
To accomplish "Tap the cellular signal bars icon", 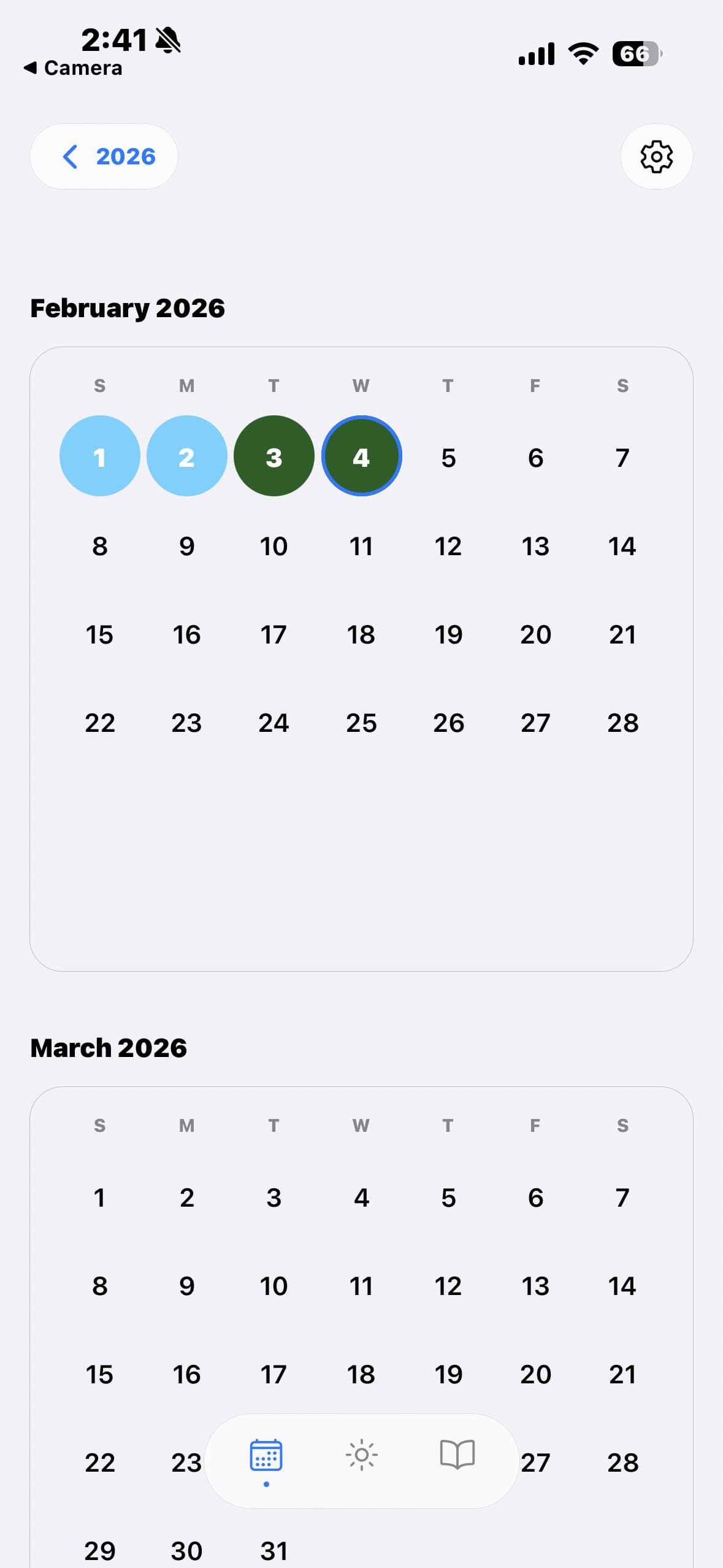I will click(536, 53).
